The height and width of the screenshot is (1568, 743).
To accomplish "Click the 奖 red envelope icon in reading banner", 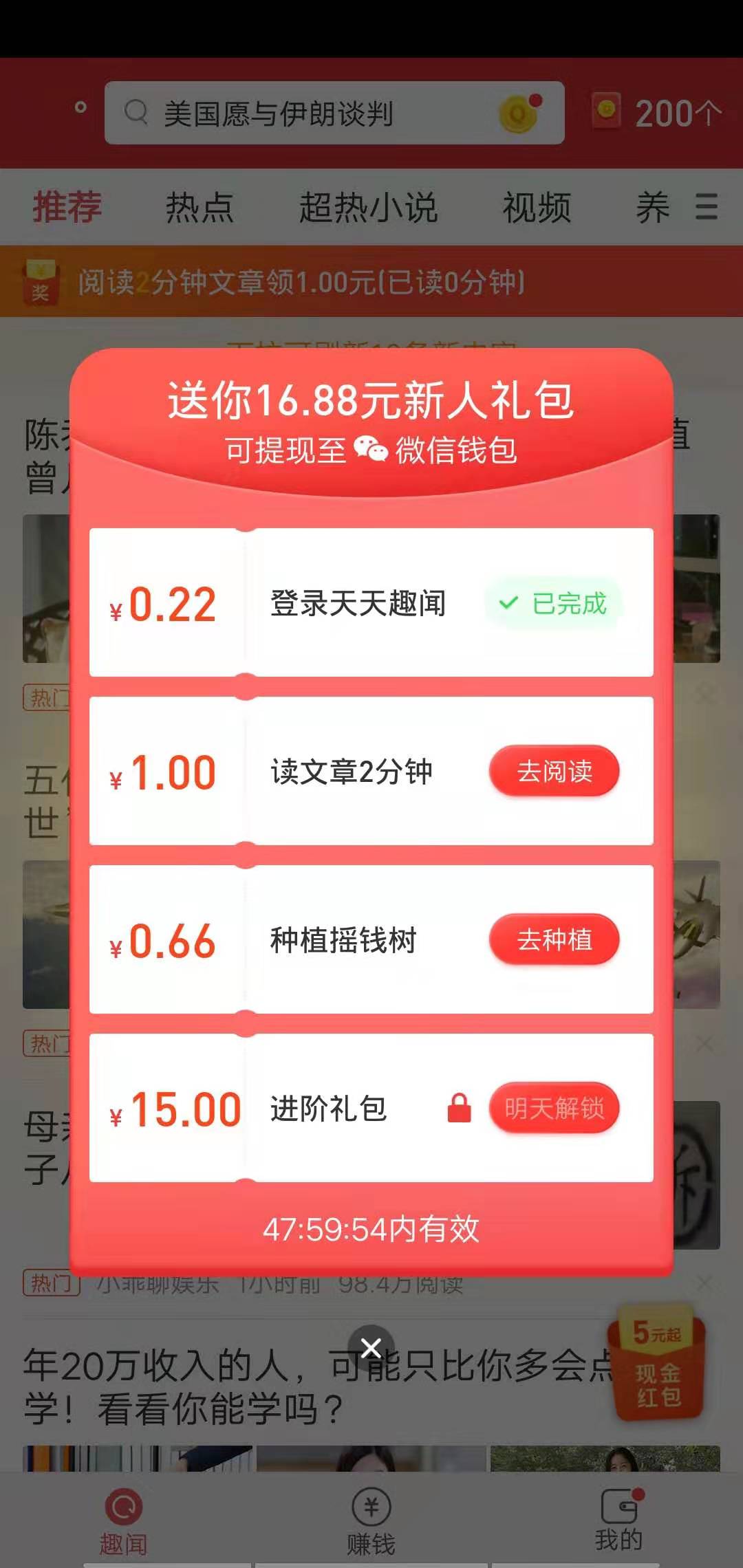I will coord(39,282).
